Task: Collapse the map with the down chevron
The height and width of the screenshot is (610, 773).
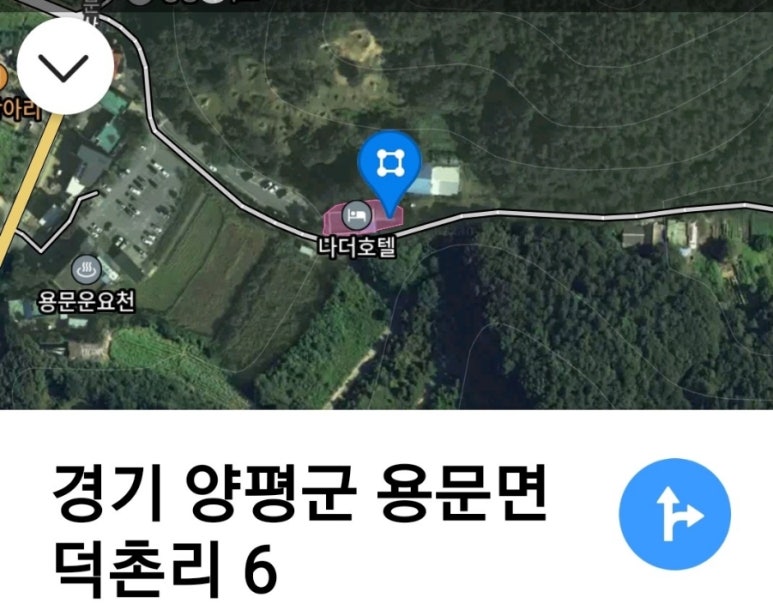Action: point(64,66)
